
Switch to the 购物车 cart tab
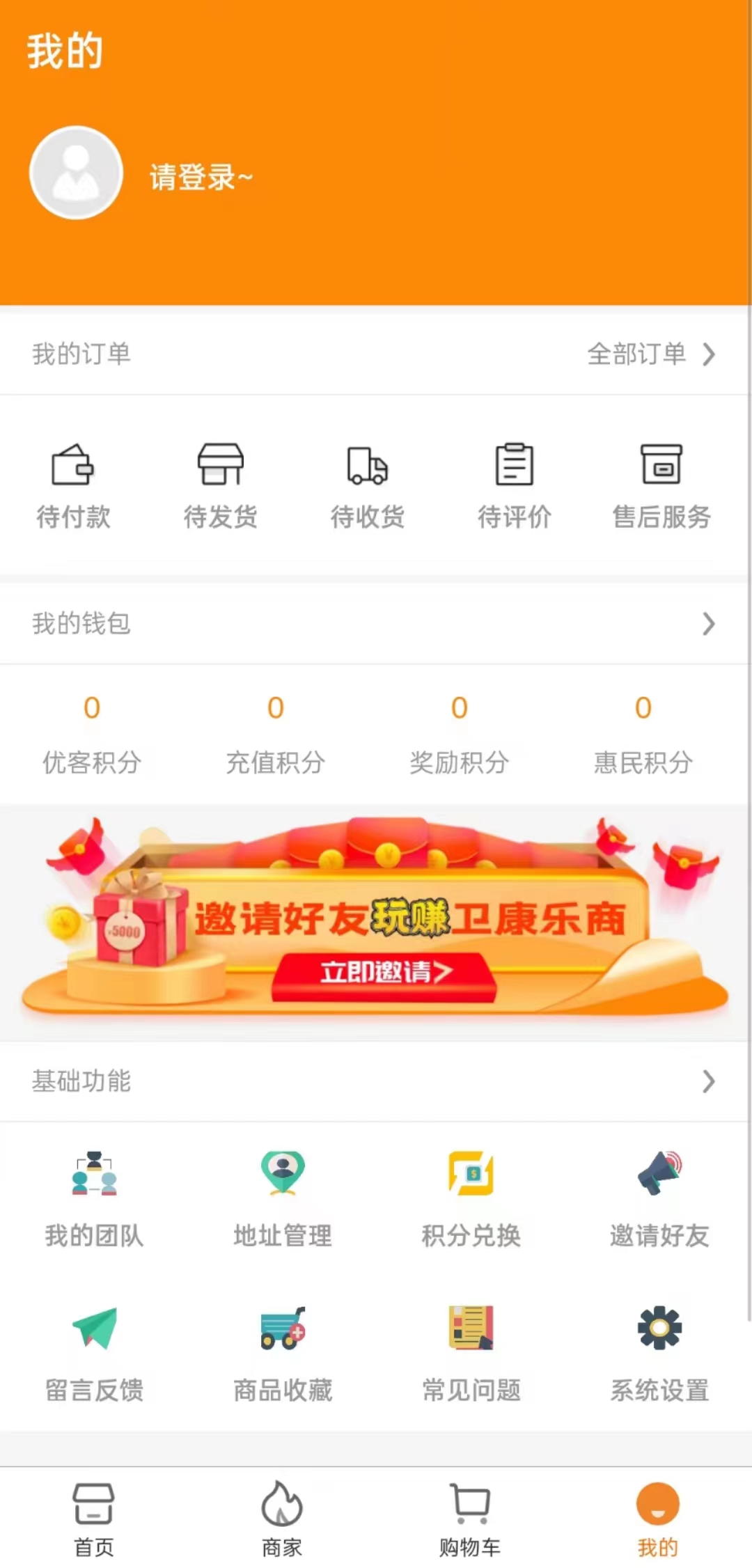tap(470, 1518)
